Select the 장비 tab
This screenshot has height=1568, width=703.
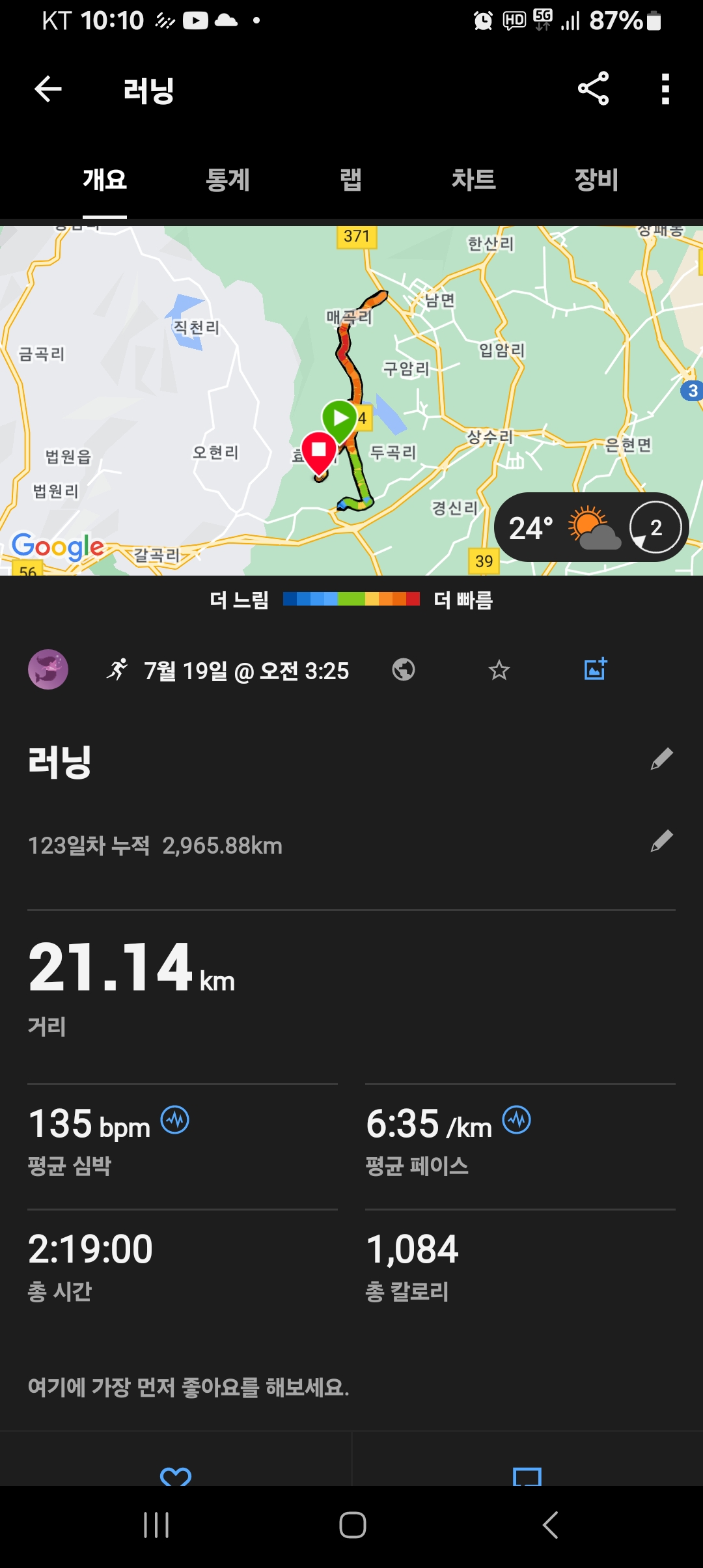596,180
